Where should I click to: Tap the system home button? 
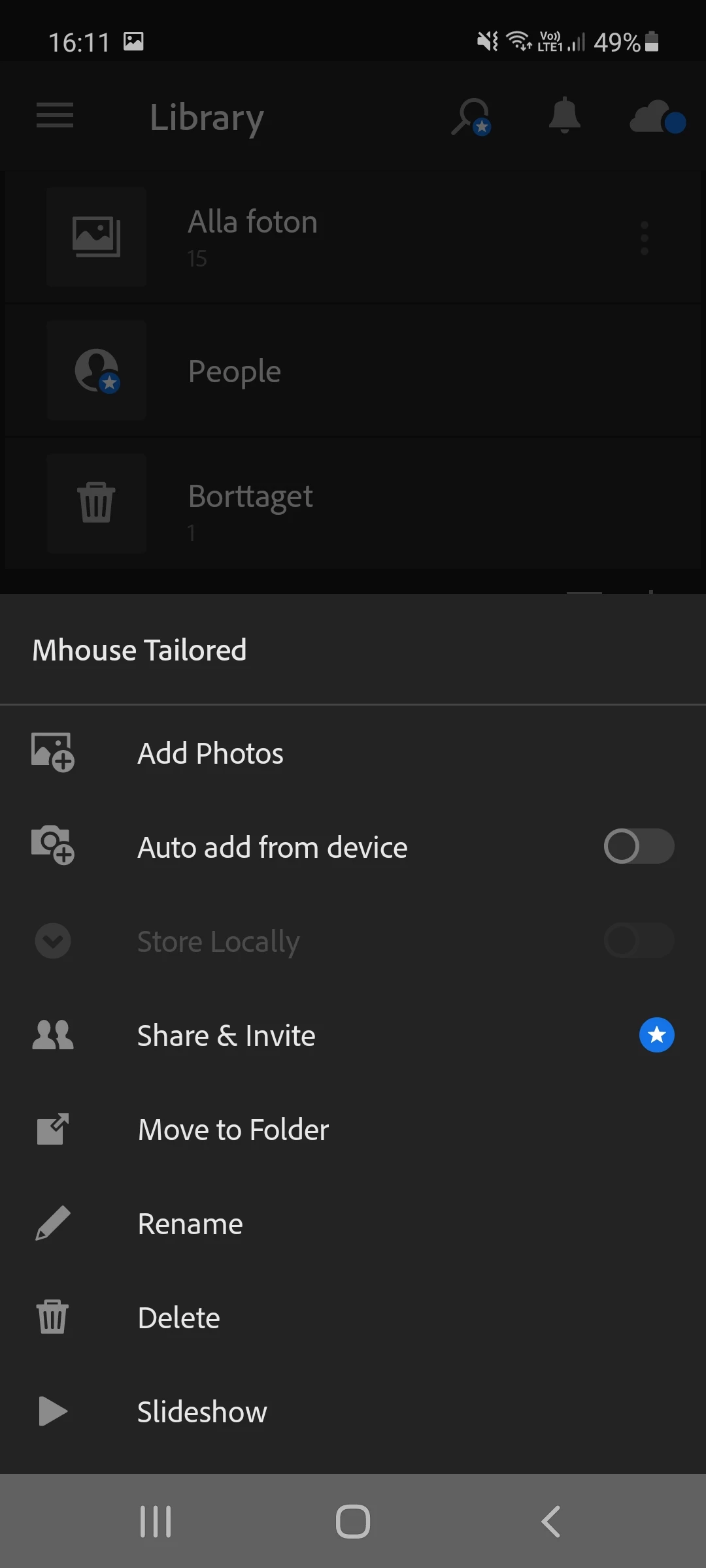pyautogui.click(x=353, y=1522)
